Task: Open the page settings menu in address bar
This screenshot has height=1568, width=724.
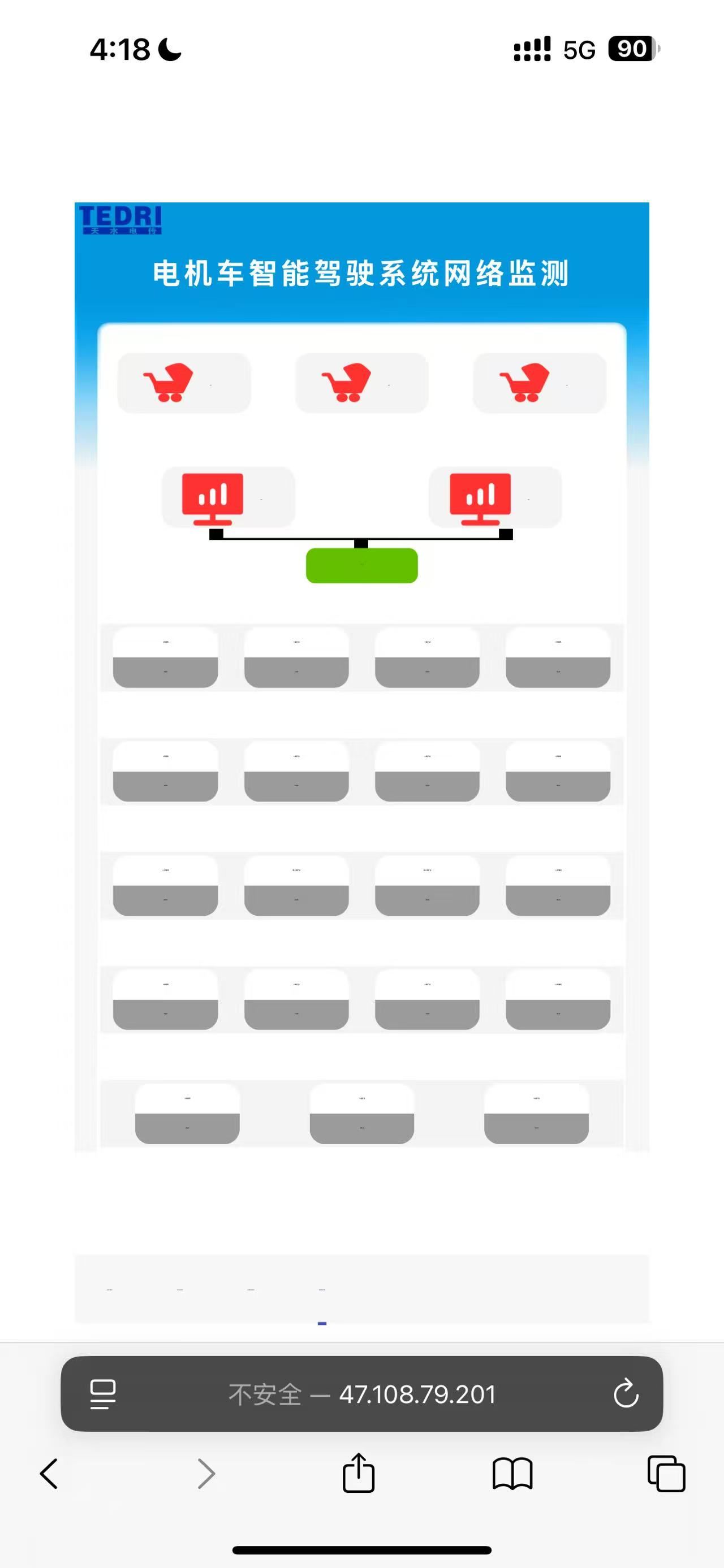Action: click(102, 1394)
